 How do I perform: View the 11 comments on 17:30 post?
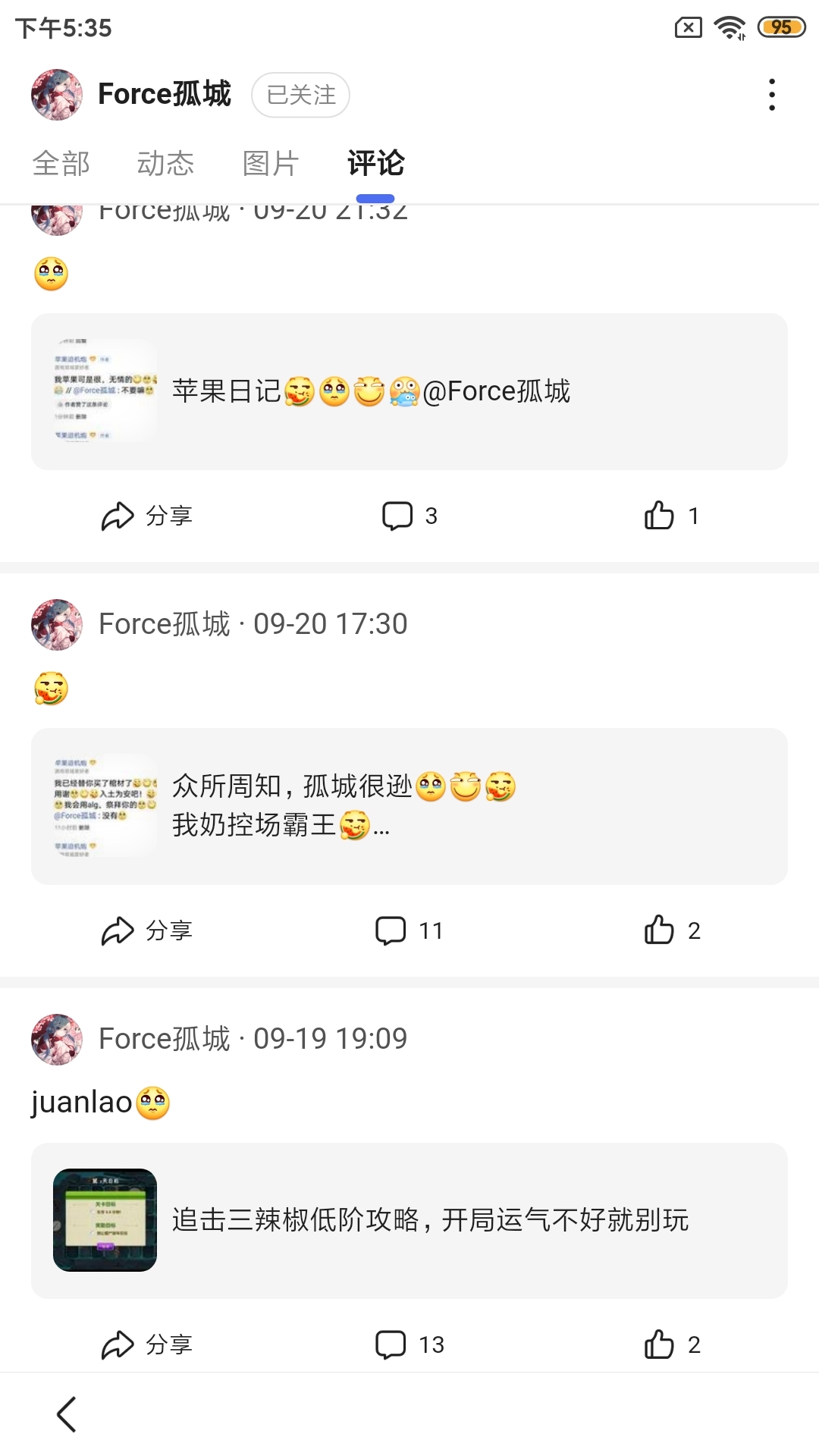point(409,931)
